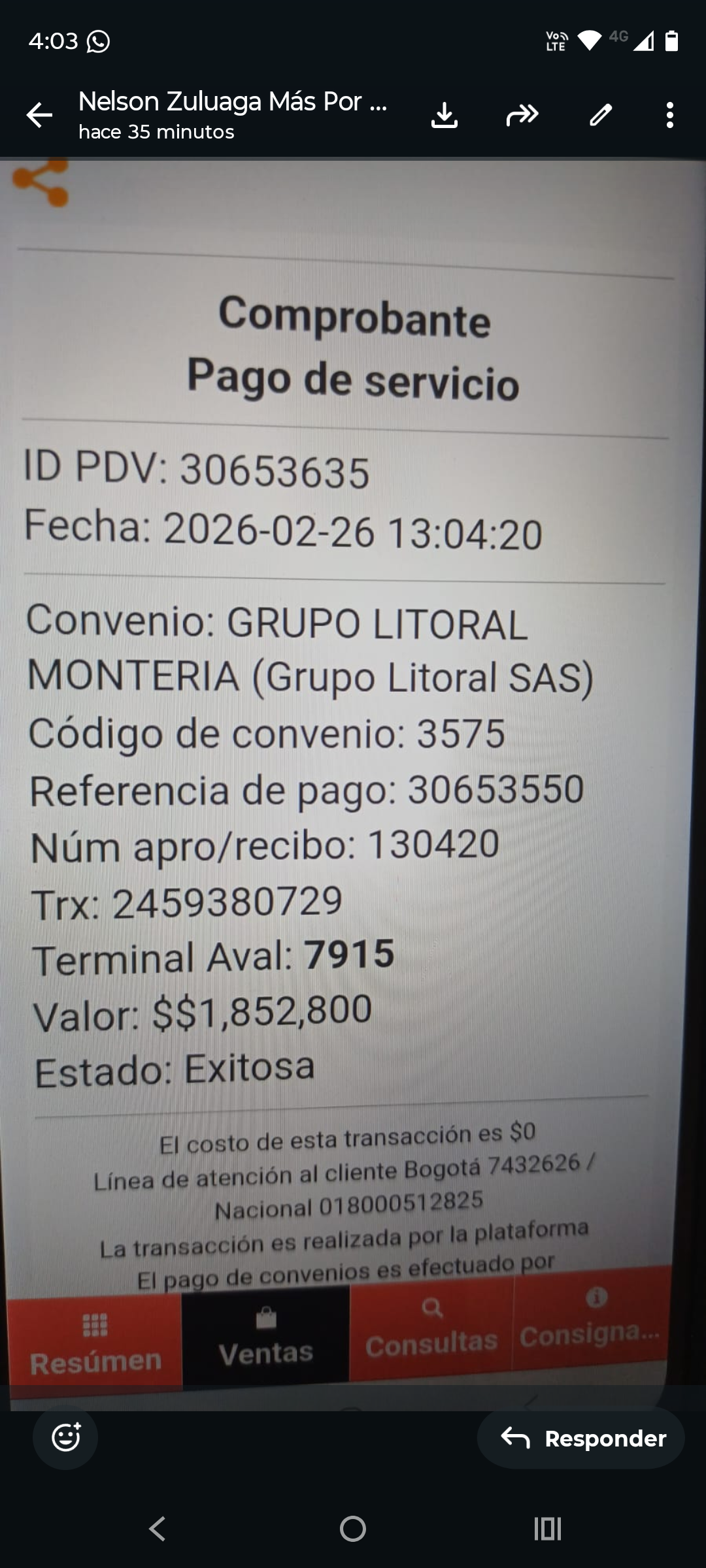
Task: Go back from the image viewer
Action: [x=39, y=115]
